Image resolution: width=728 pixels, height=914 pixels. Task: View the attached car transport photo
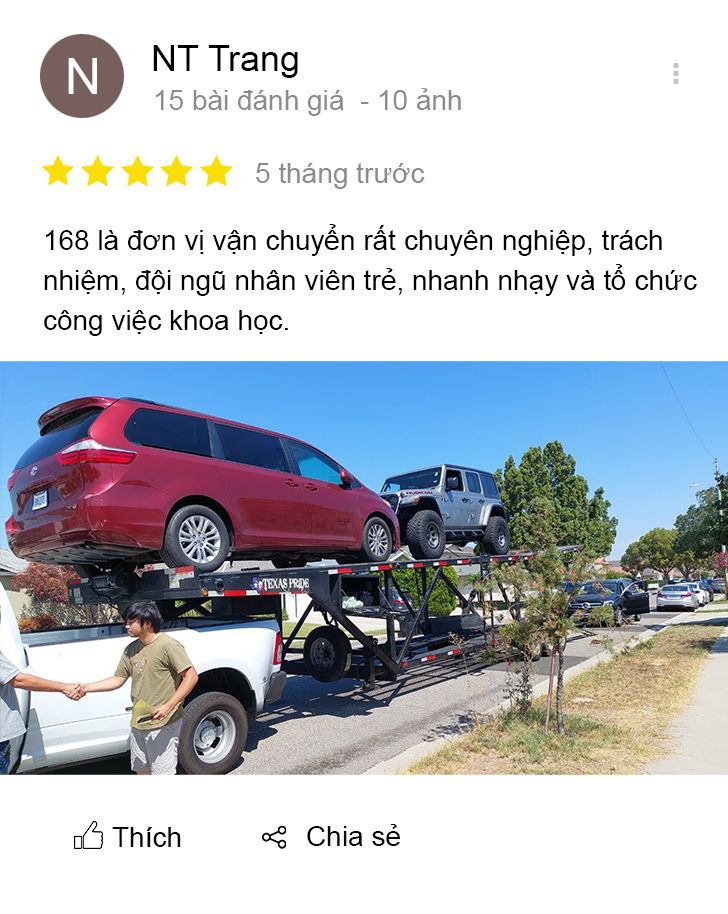click(364, 567)
